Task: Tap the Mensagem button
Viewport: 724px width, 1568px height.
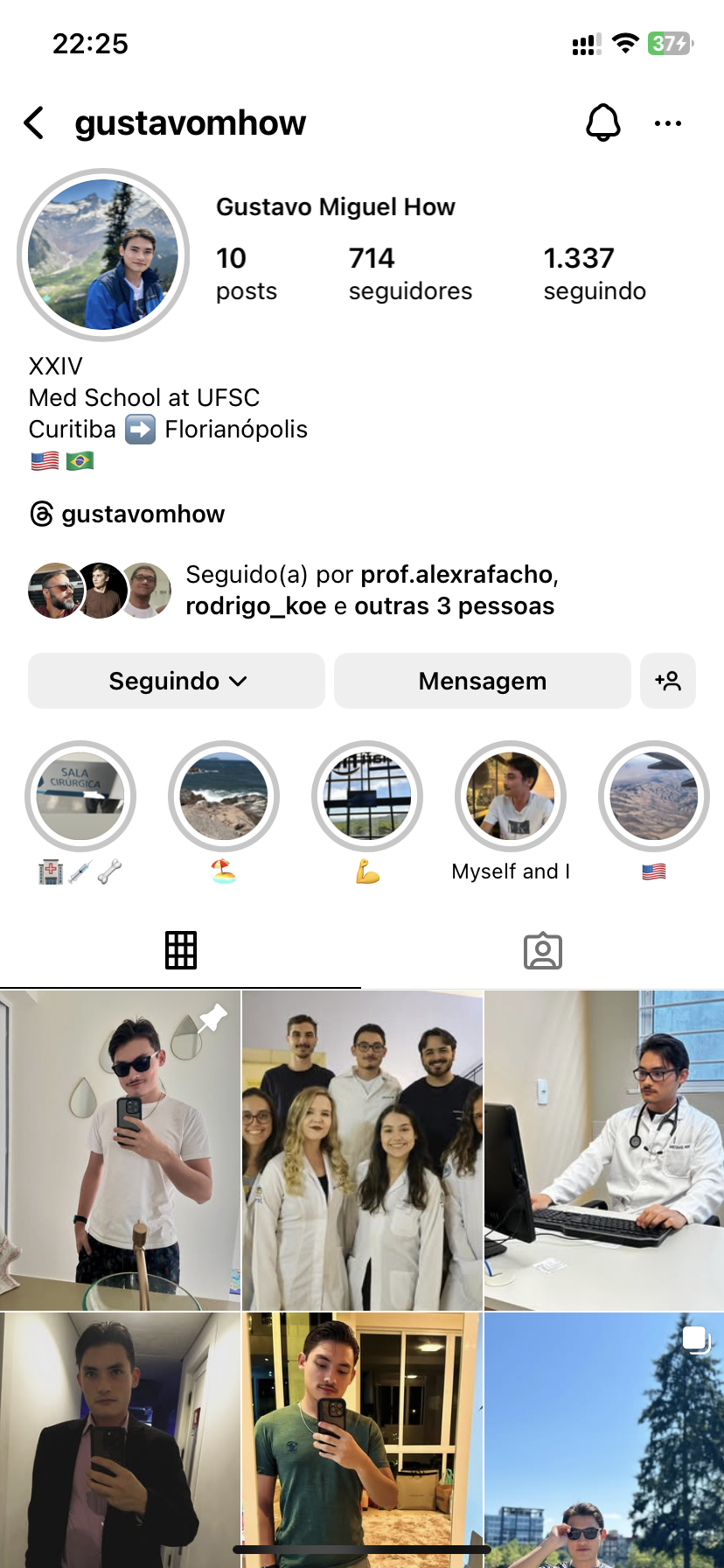Action: (x=482, y=681)
